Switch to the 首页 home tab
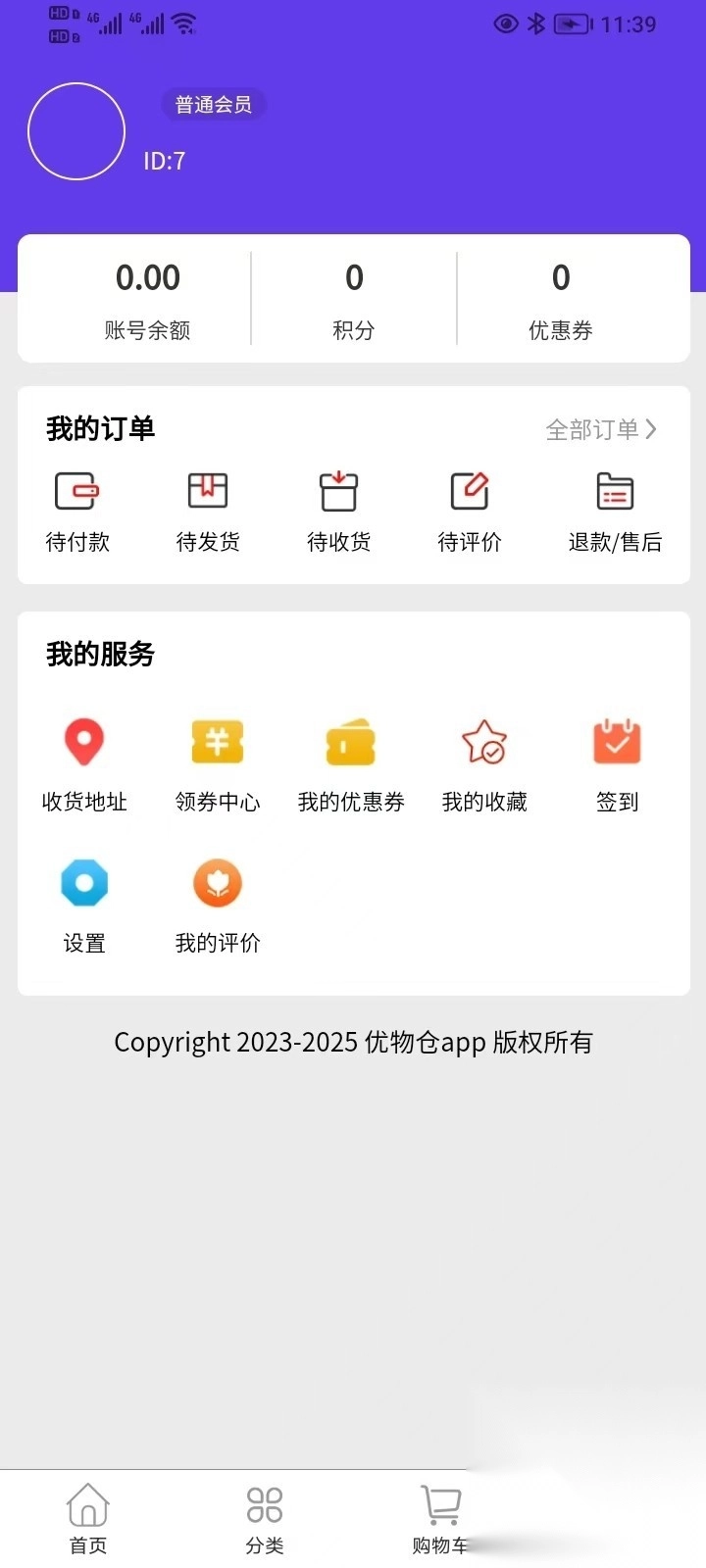The height and width of the screenshot is (1568, 706). point(88,1516)
